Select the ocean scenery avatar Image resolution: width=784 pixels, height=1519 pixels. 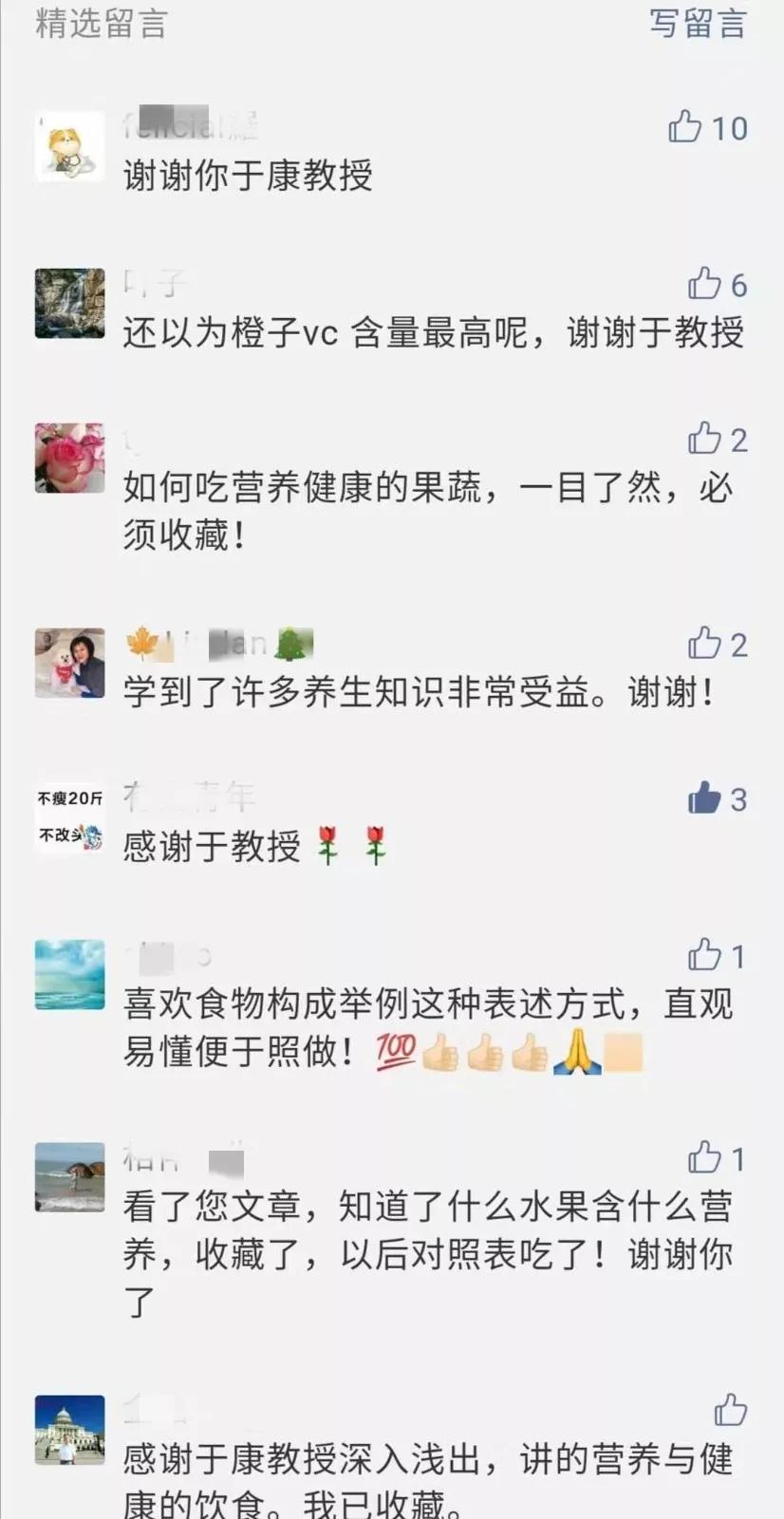tap(69, 973)
